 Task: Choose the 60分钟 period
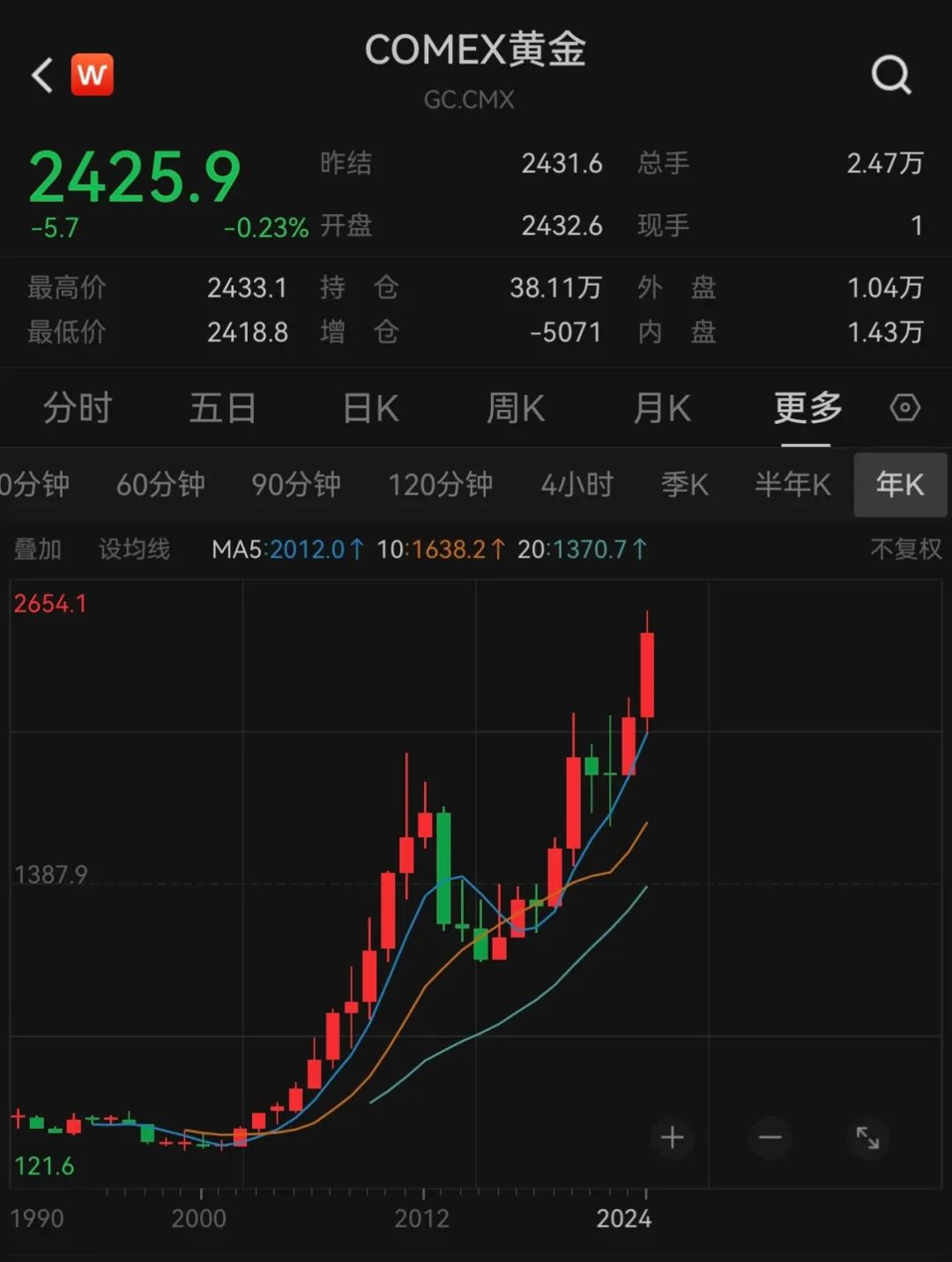(160, 484)
